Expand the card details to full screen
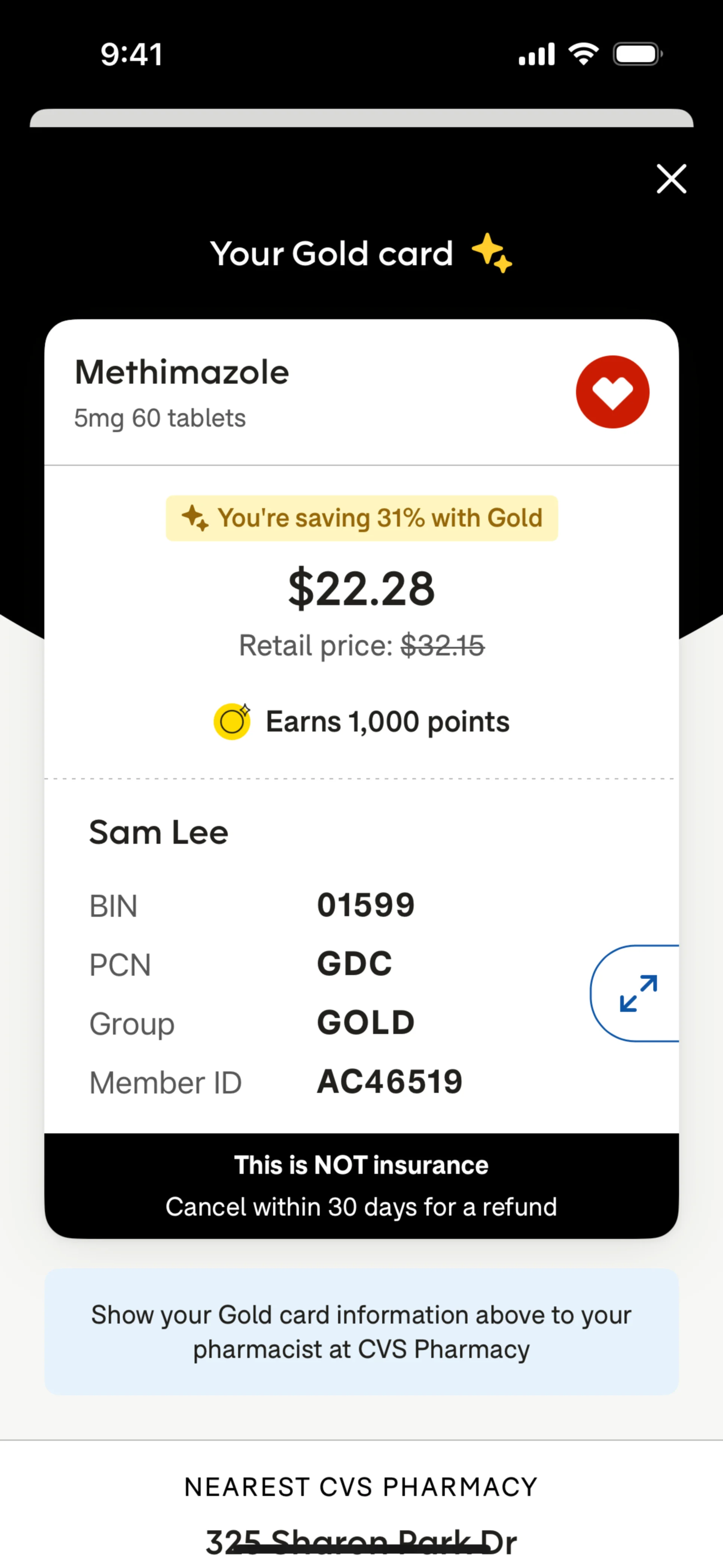The image size is (723, 1568). (637, 993)
